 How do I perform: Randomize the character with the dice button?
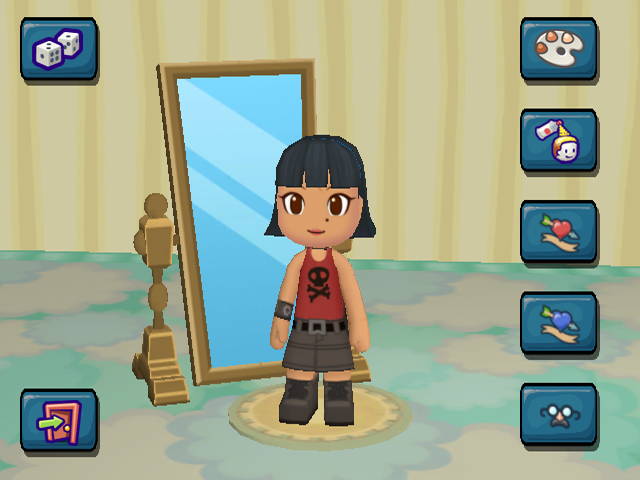(59, 49)
